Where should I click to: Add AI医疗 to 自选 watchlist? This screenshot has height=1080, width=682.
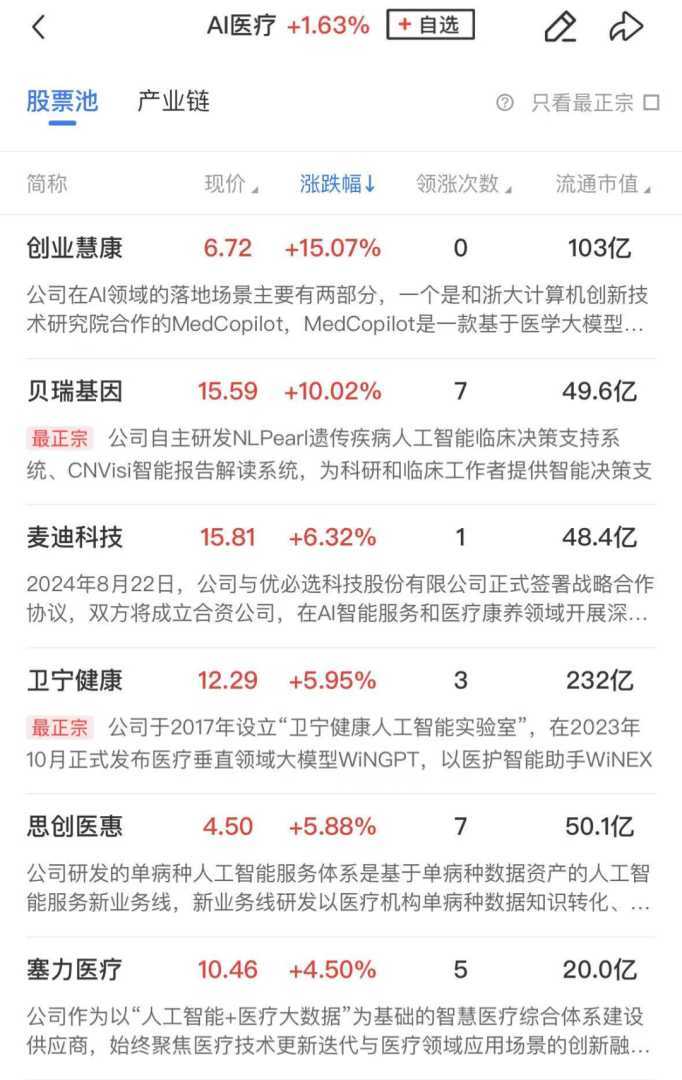pyautogui.click(x=430, y=26)
